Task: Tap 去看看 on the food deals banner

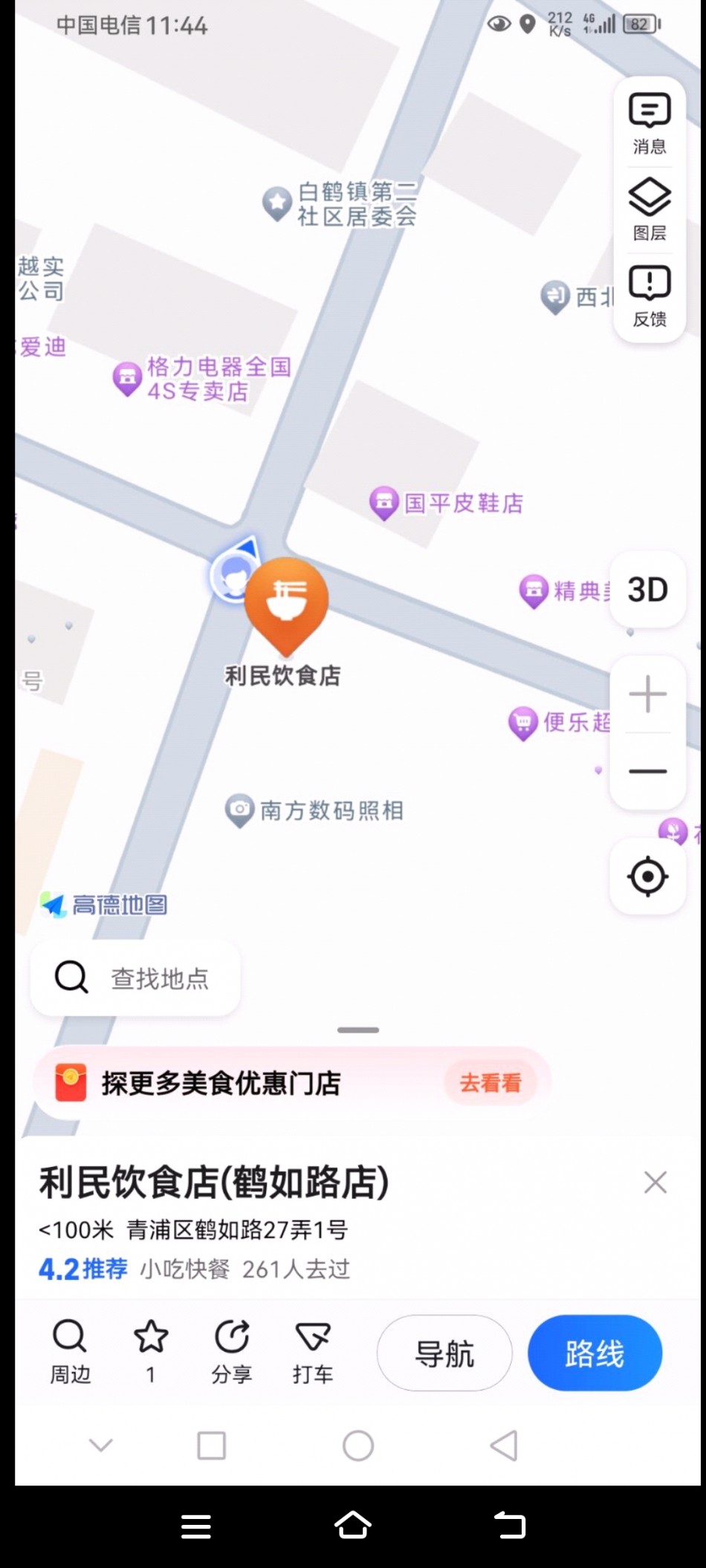Action: 490,1083
